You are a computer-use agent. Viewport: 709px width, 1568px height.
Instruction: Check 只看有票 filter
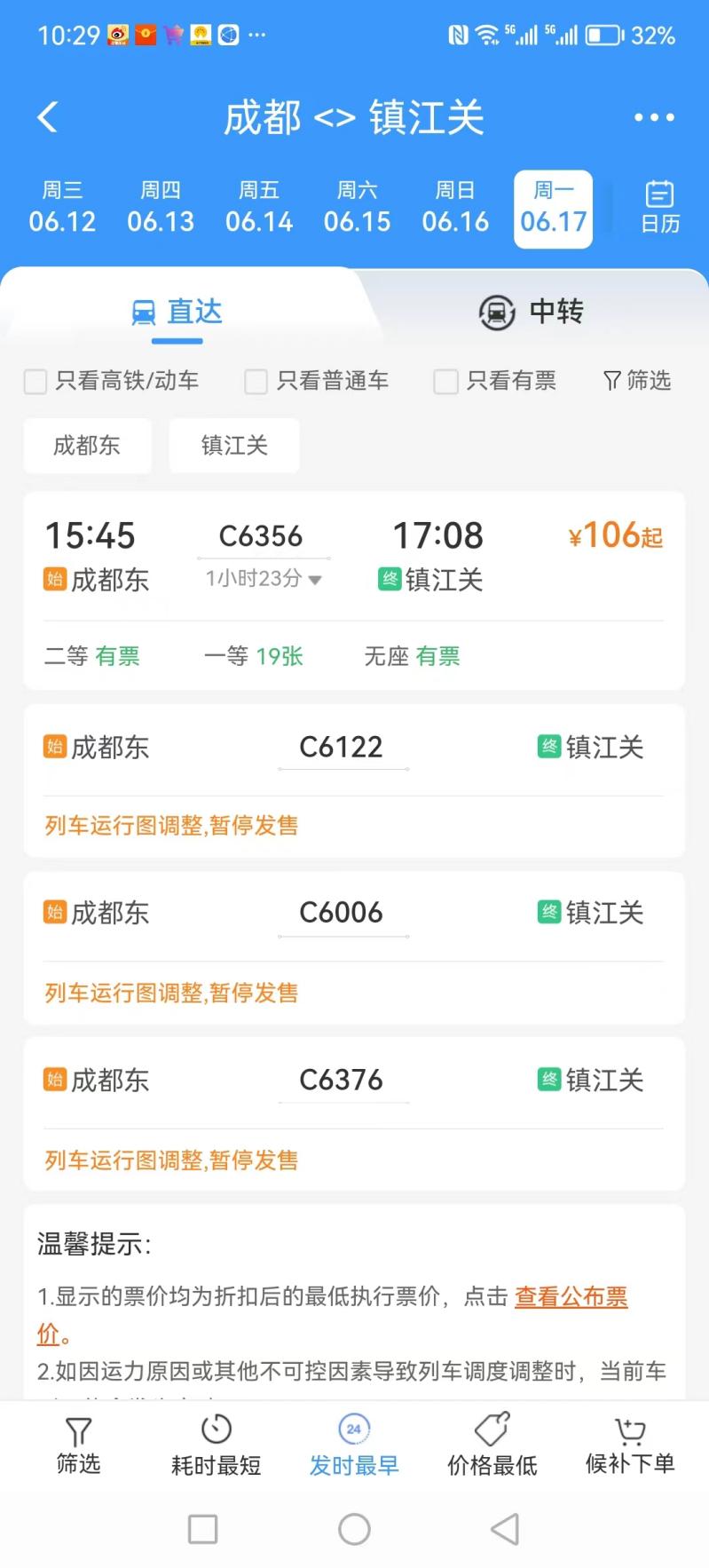(x=495, y=381)
